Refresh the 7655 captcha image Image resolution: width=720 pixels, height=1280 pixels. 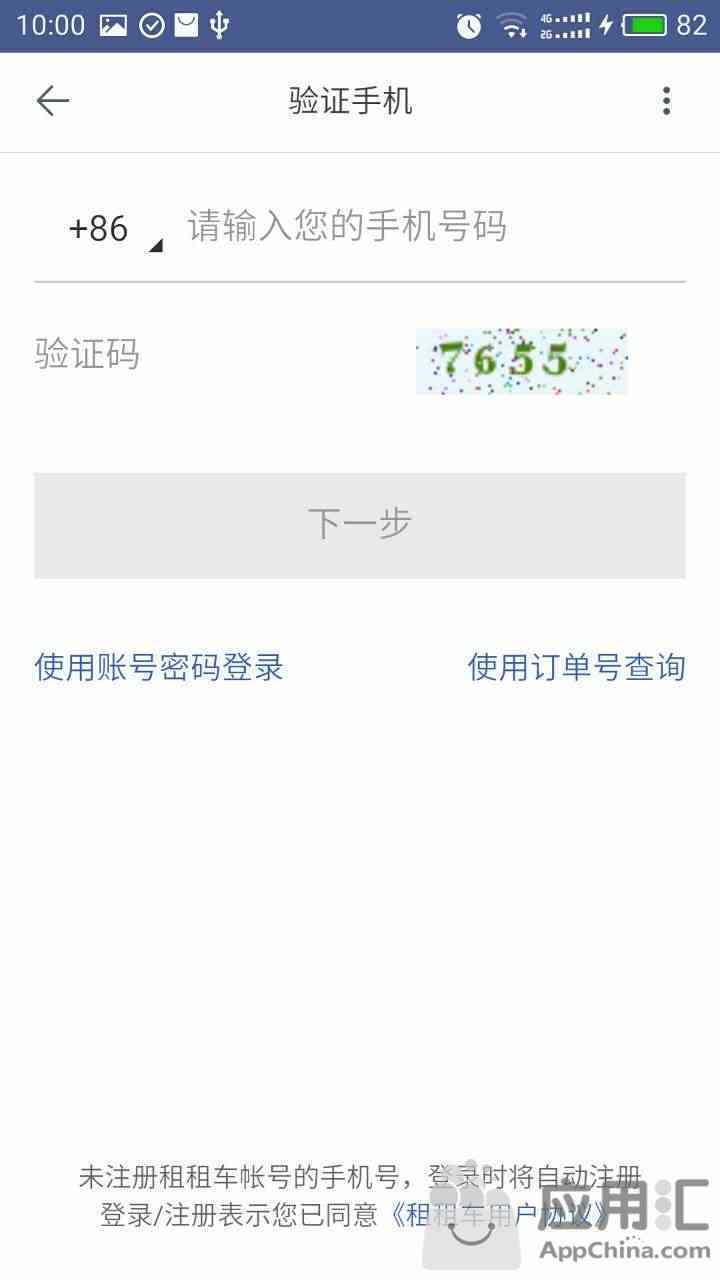521,361
